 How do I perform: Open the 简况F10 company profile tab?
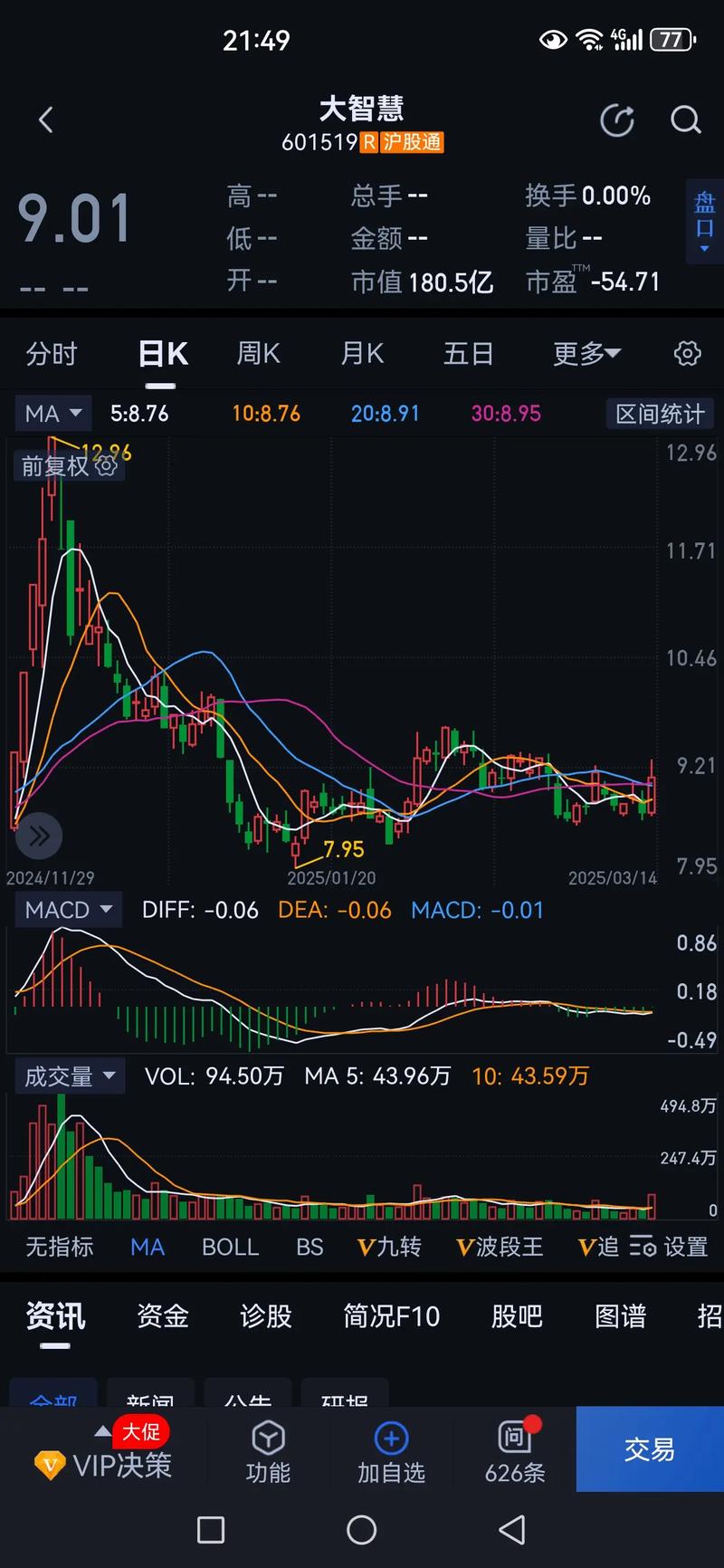(391, 1317)
